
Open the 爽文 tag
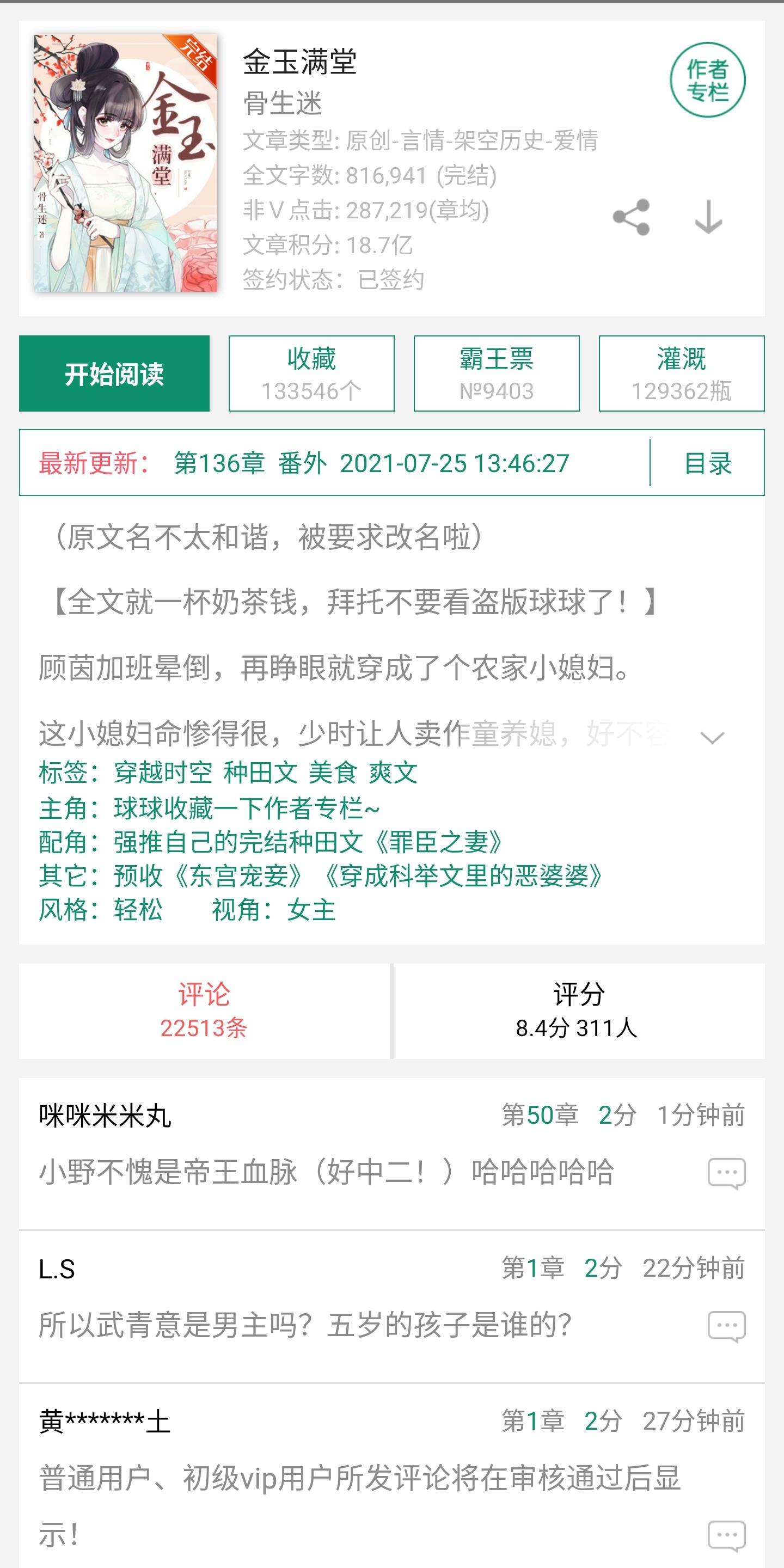pos(393,773)
